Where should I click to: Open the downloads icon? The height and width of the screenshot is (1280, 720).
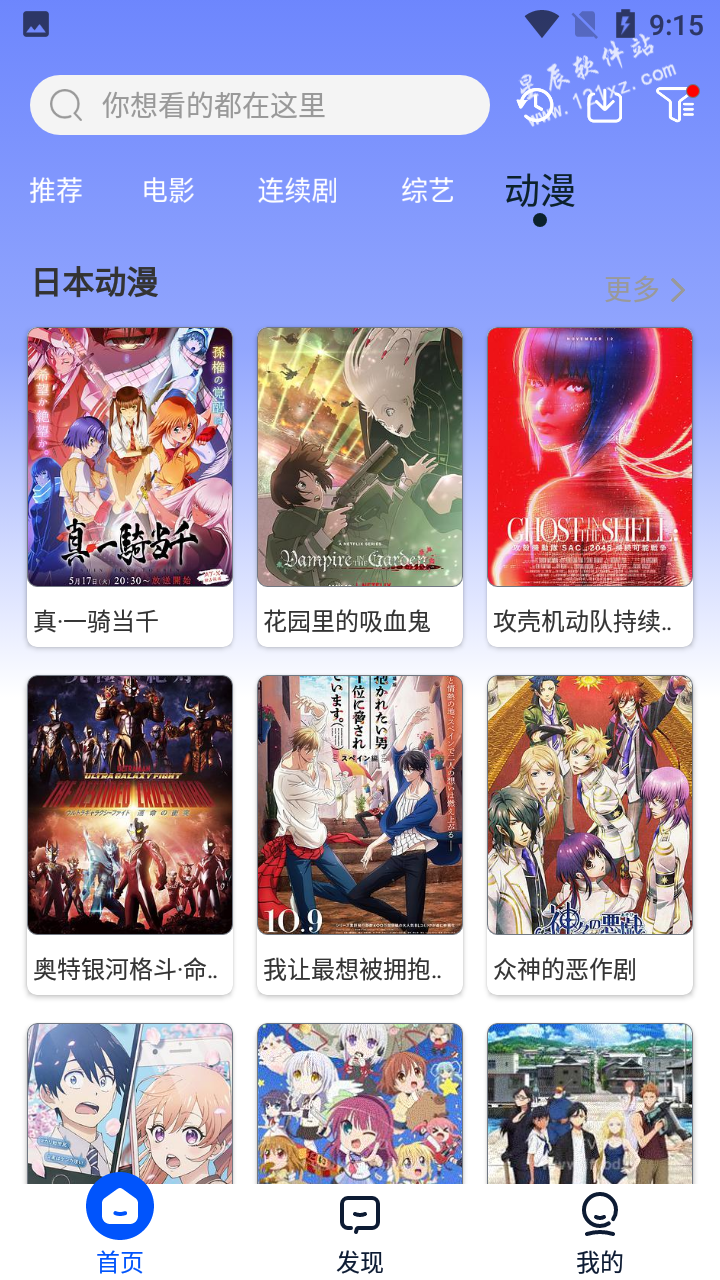click(604, 105)
